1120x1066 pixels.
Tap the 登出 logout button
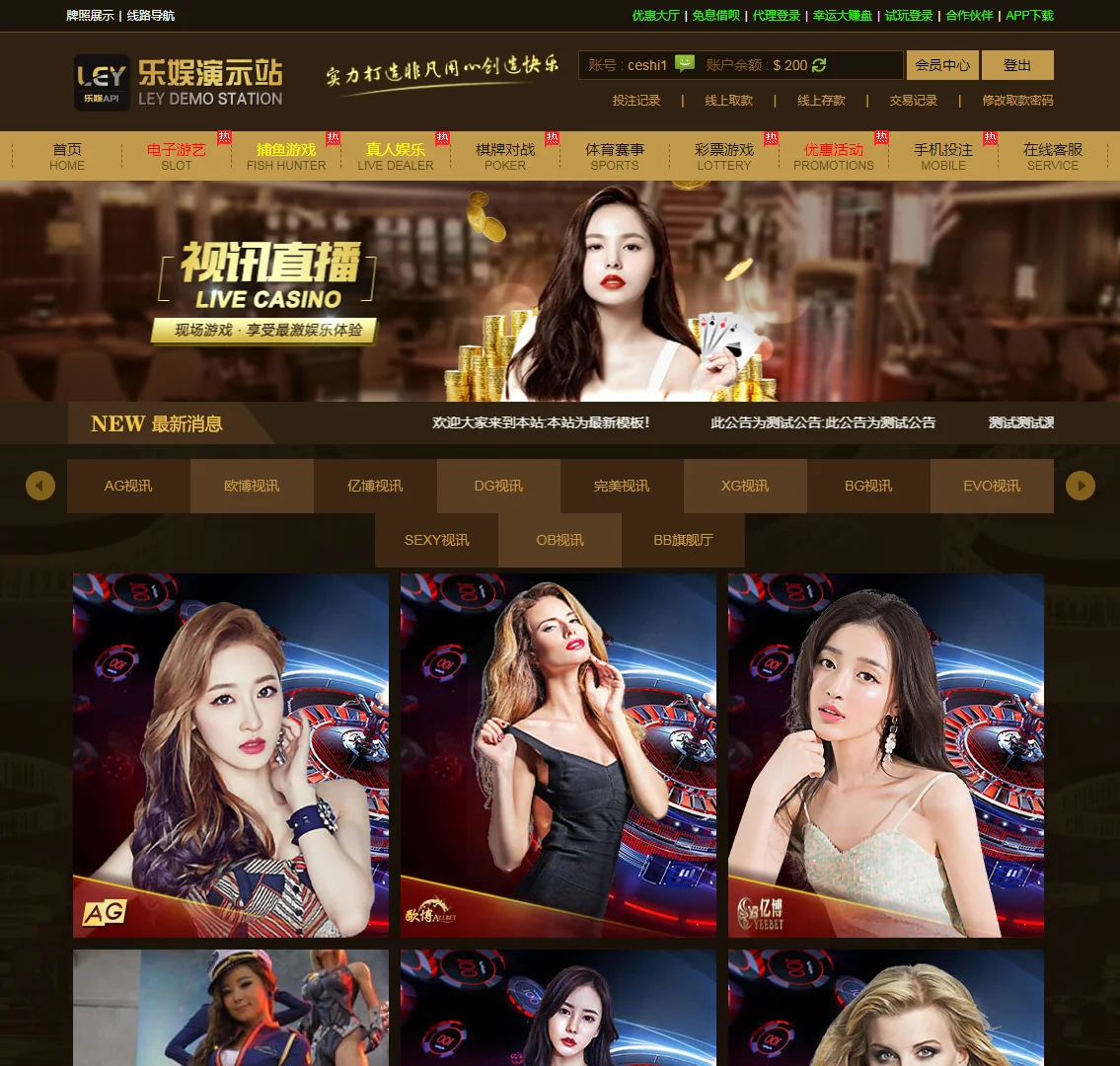(x=1017, y=65)
